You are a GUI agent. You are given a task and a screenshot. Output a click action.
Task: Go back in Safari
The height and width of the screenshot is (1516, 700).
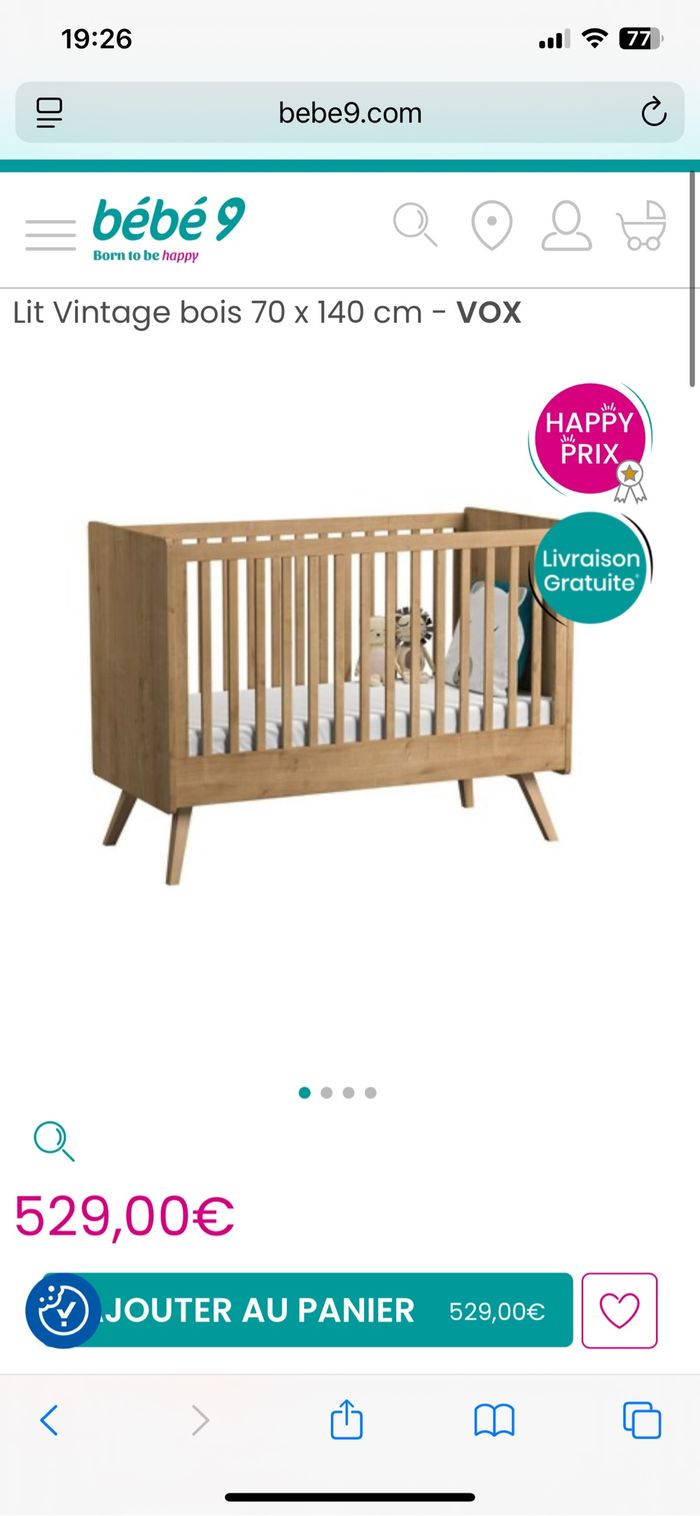coord(49,1420)
